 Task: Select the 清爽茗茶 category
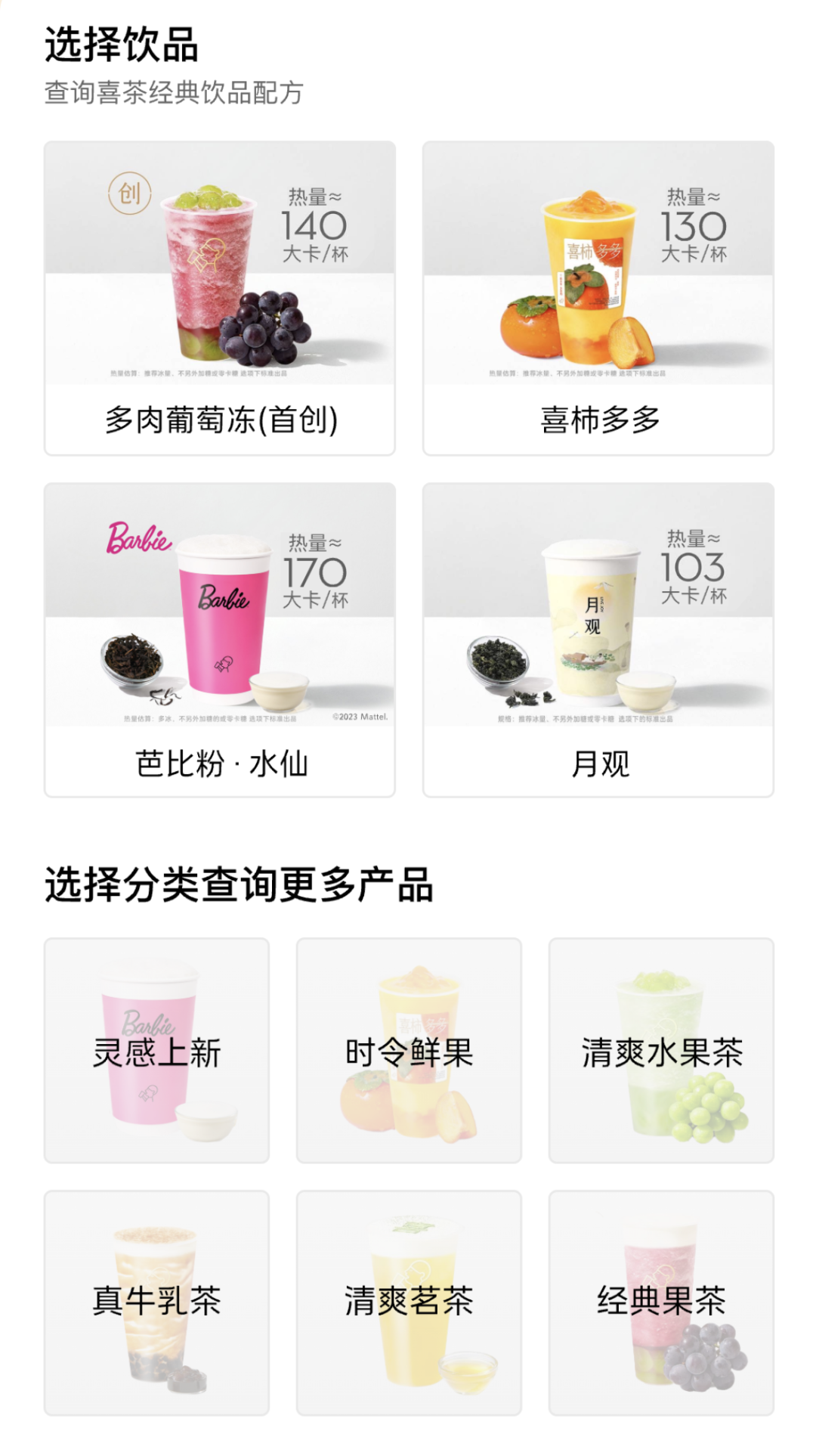(409, 1303)
